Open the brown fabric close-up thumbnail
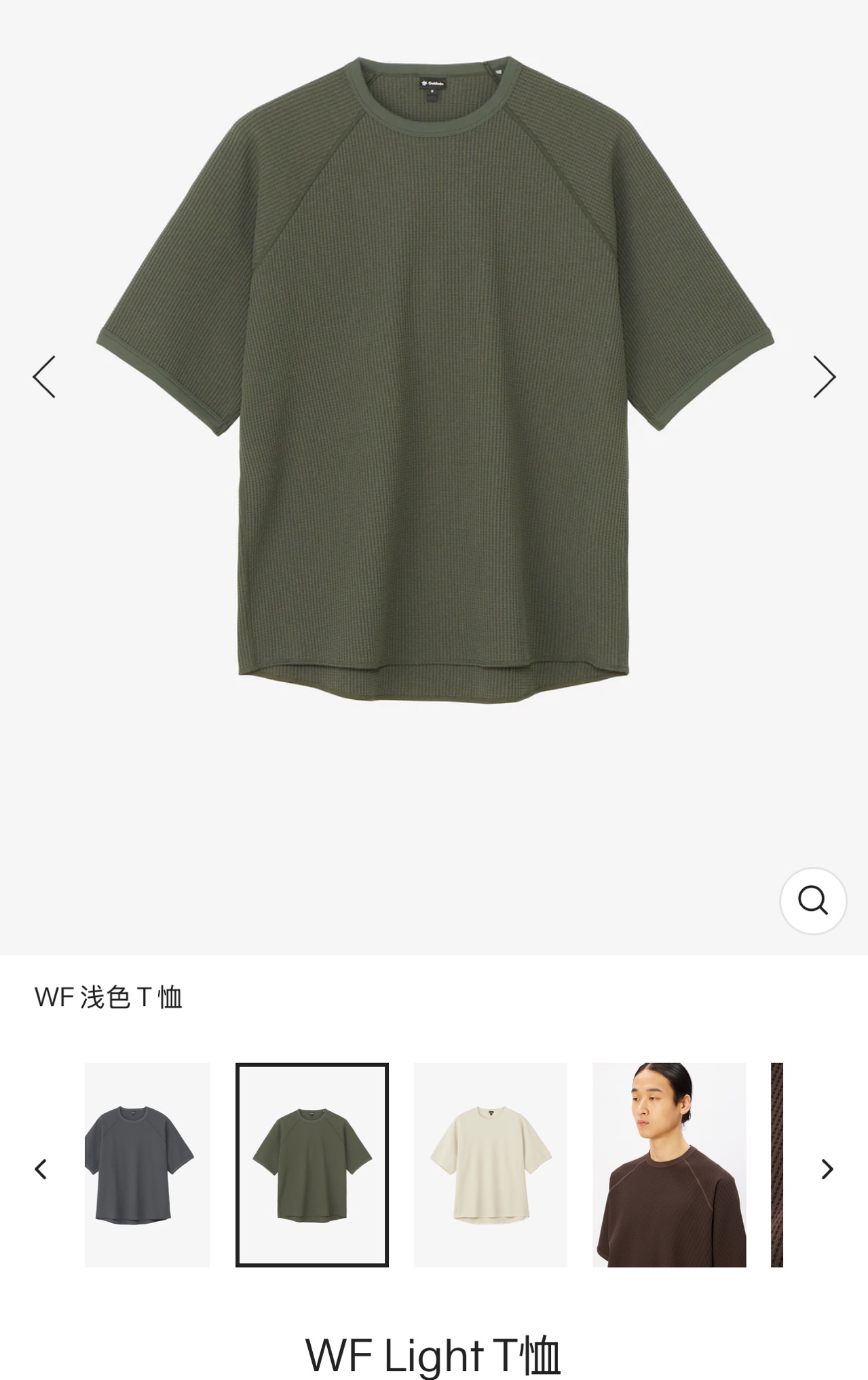 (x=777, y=1165)
